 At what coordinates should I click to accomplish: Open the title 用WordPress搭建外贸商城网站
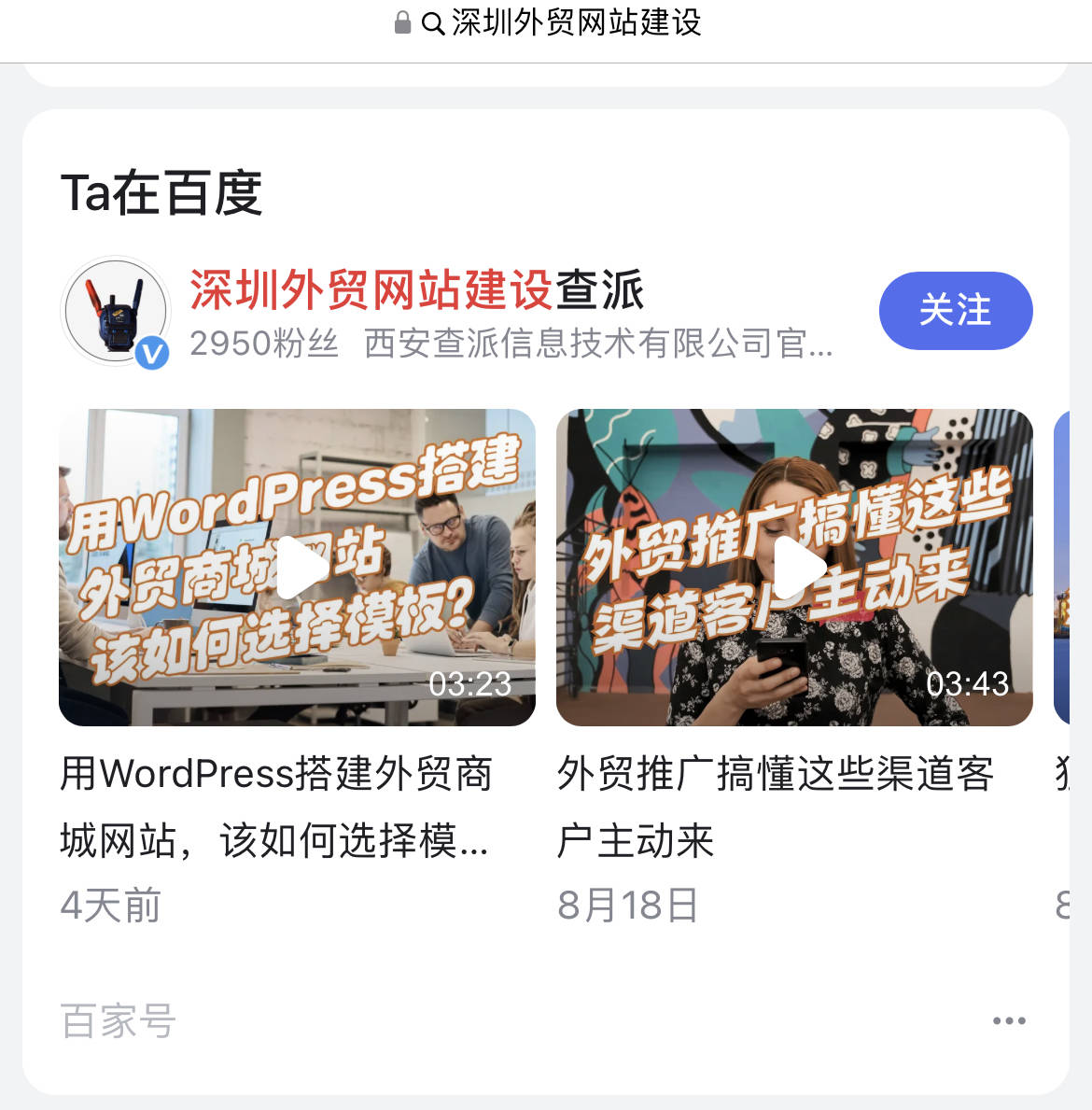coord(276,807)
